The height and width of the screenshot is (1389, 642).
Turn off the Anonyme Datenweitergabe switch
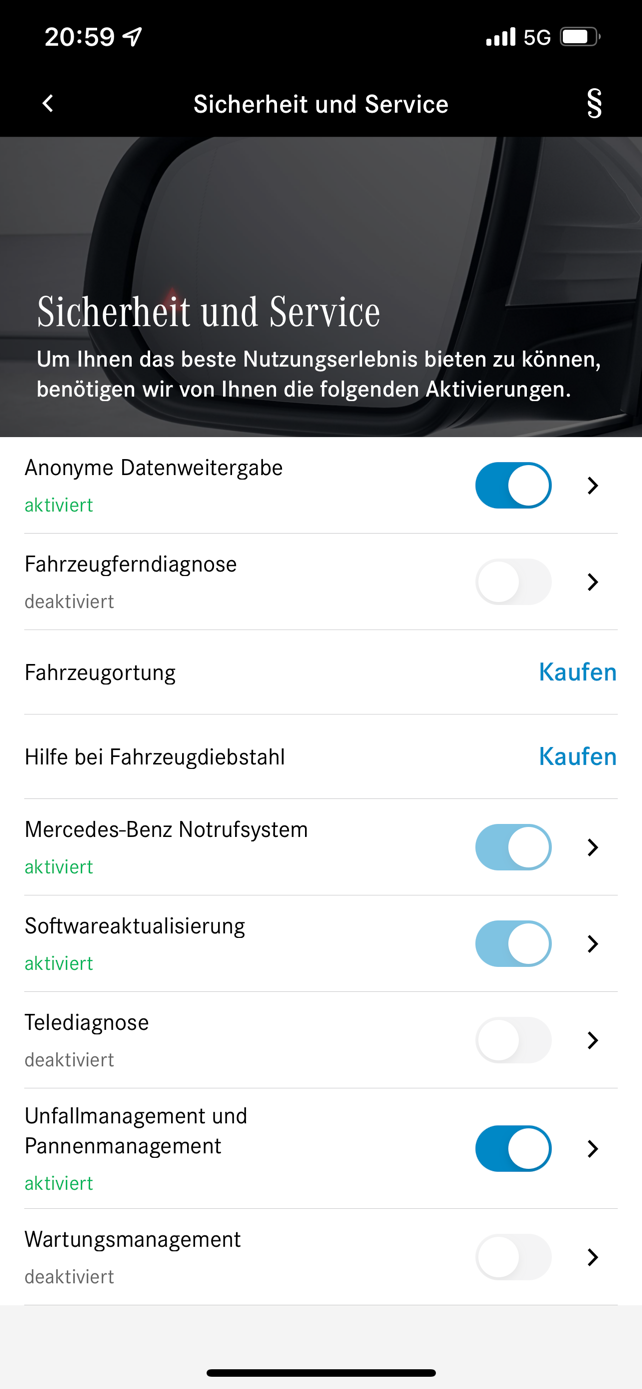513,485
